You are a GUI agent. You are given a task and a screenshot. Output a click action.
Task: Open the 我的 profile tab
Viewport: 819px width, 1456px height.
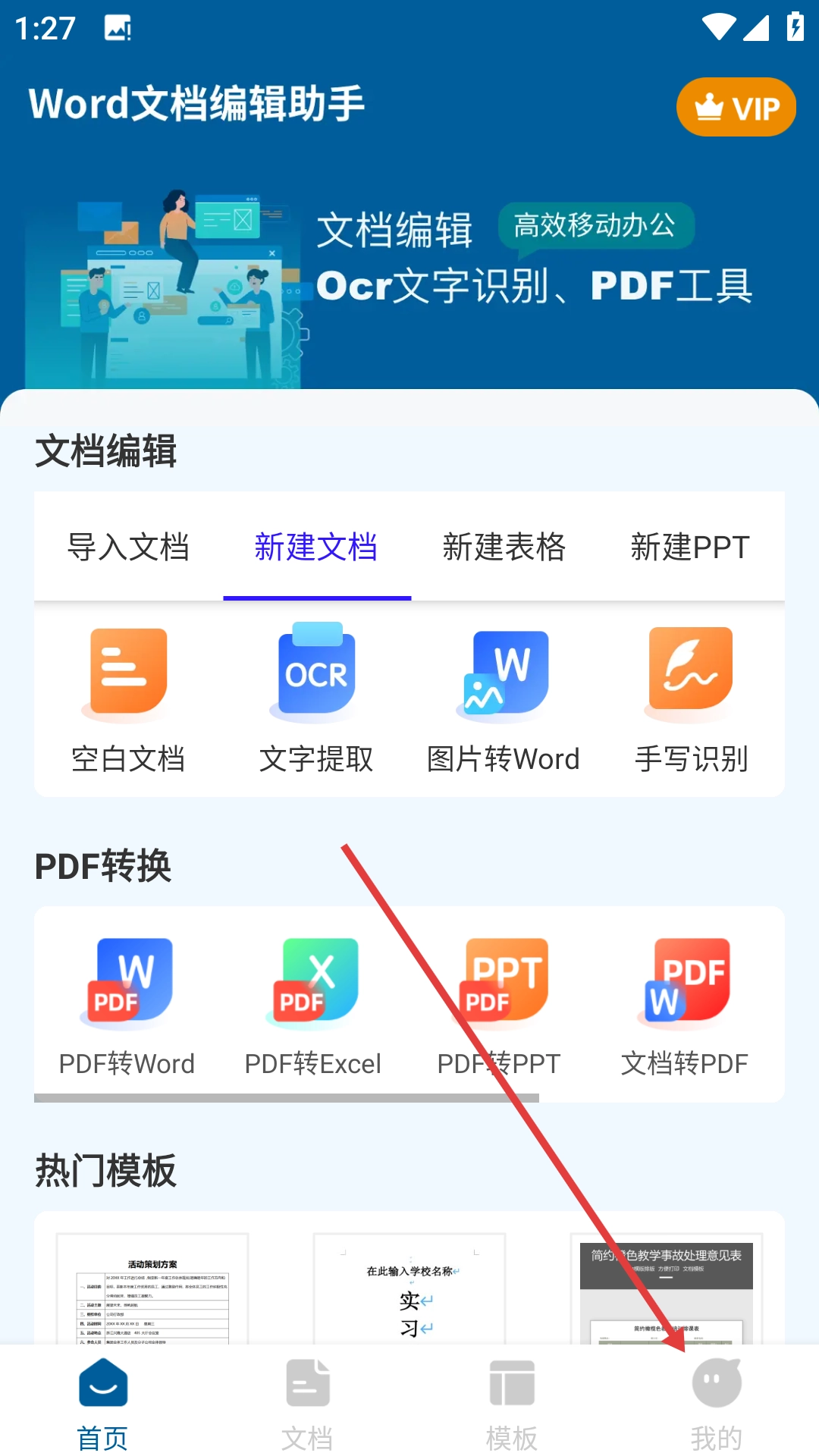pyautogui.click(x=717, y=1403)
